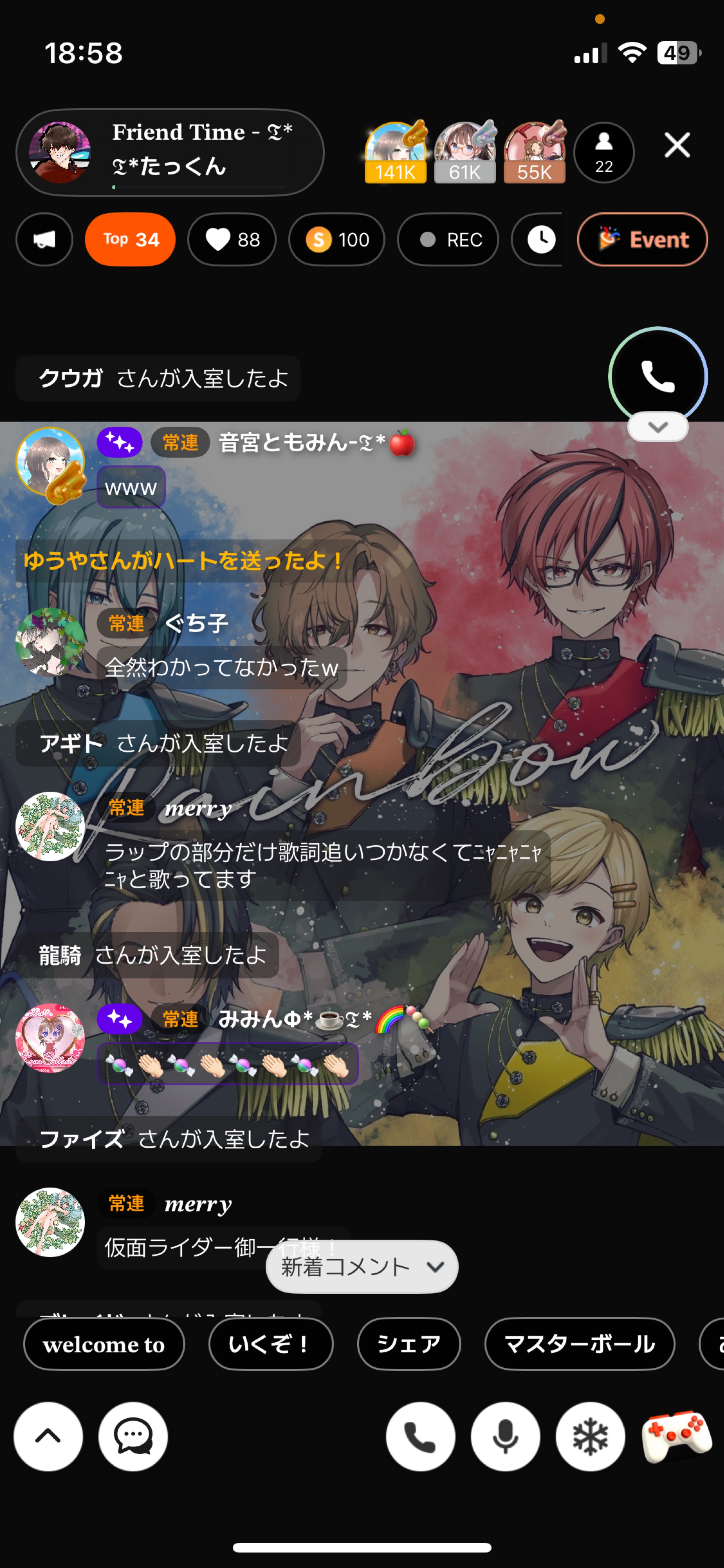Viewport: 724px width, 1568px height.
Task: Collapse the call panel chevron
Action: pos(658,427)
